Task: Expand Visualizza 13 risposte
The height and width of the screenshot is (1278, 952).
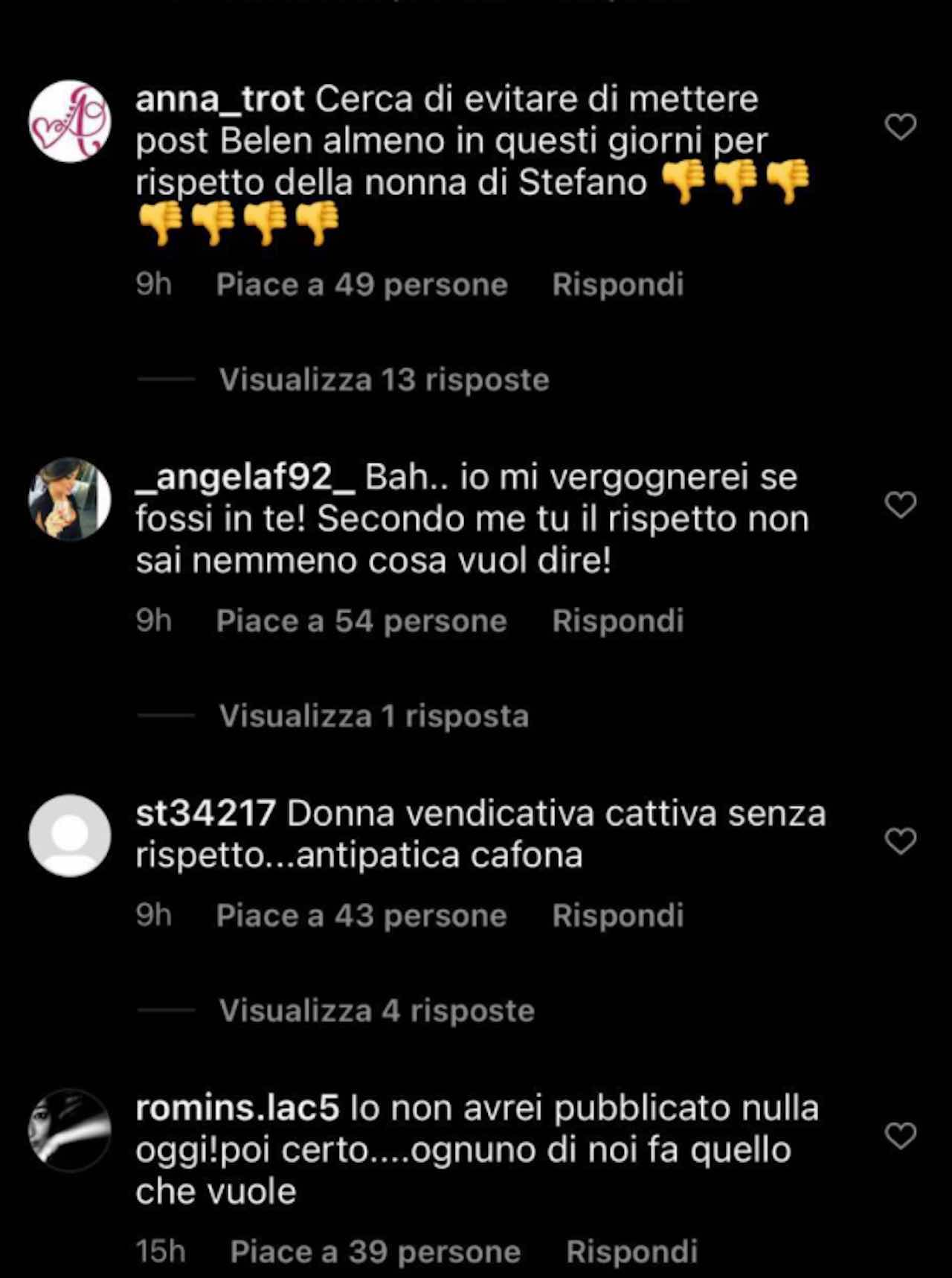Action: click(384, 380)
